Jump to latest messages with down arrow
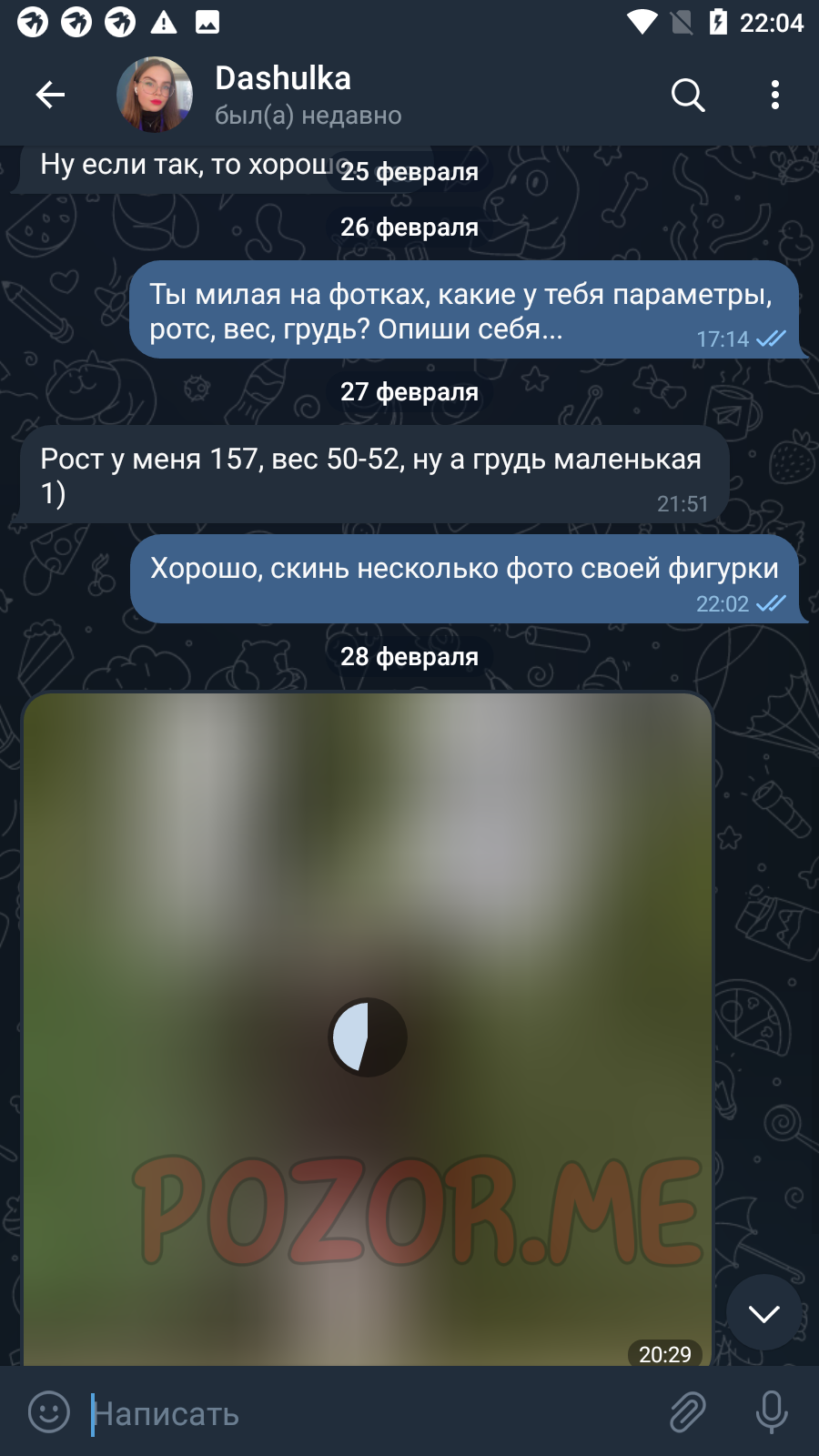Screen dimensions: 819x1456 (764, 1312)
